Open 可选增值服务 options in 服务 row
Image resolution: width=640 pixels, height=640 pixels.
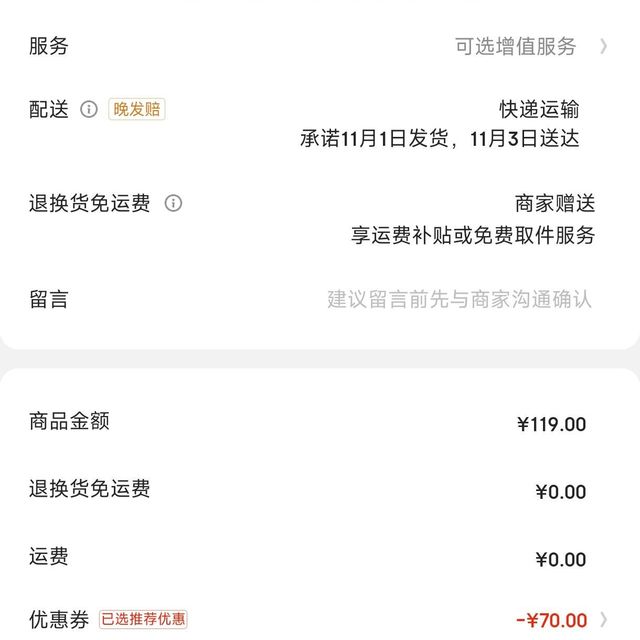coord(530,46)
